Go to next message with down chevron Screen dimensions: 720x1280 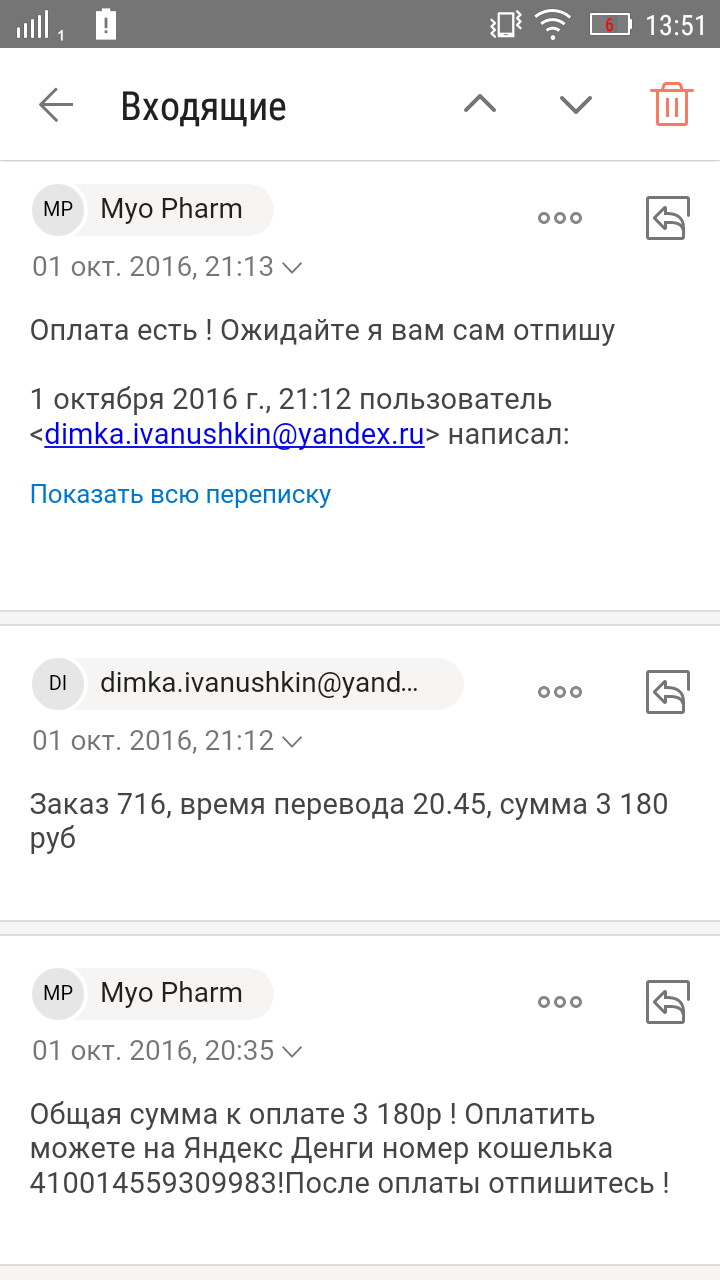click(576, 104)
